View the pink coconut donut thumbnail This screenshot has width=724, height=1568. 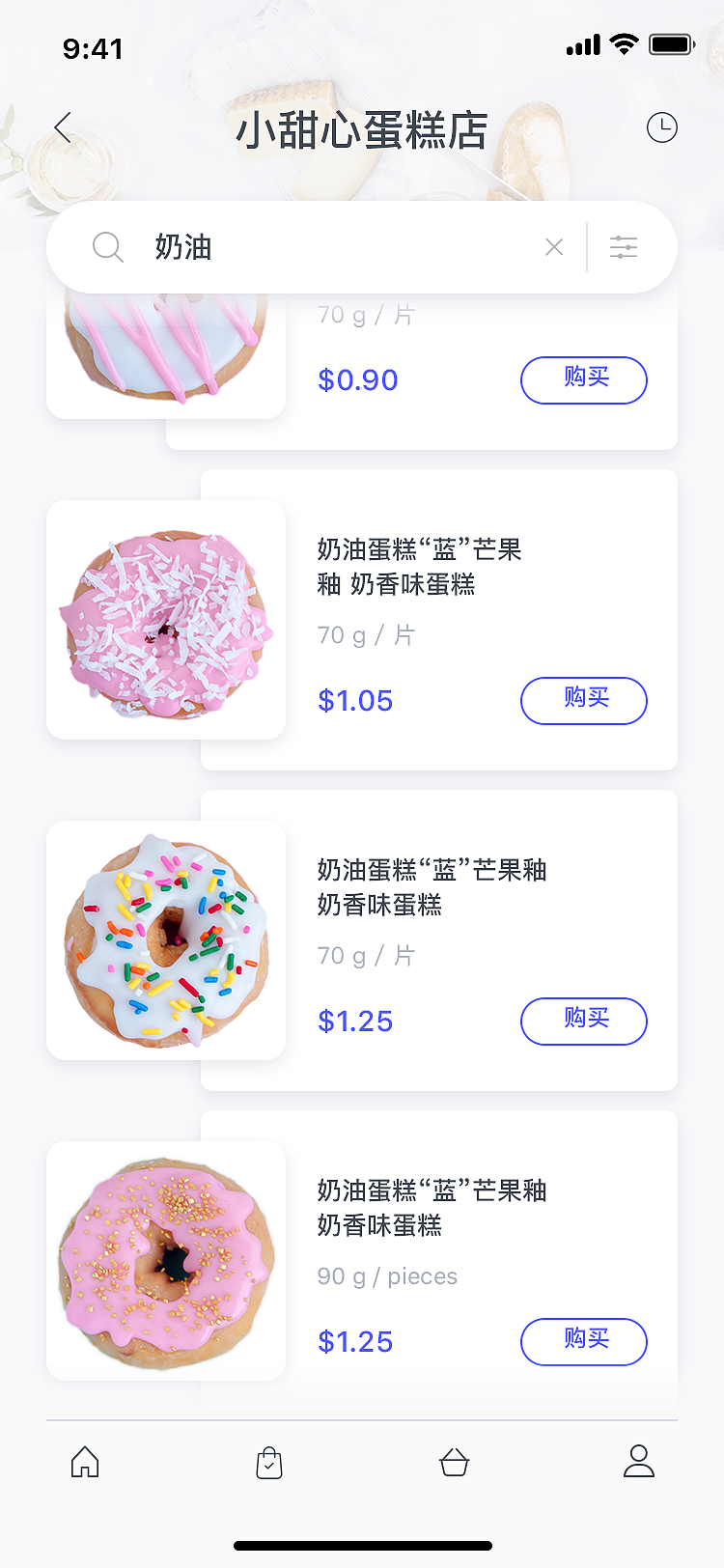166,619
